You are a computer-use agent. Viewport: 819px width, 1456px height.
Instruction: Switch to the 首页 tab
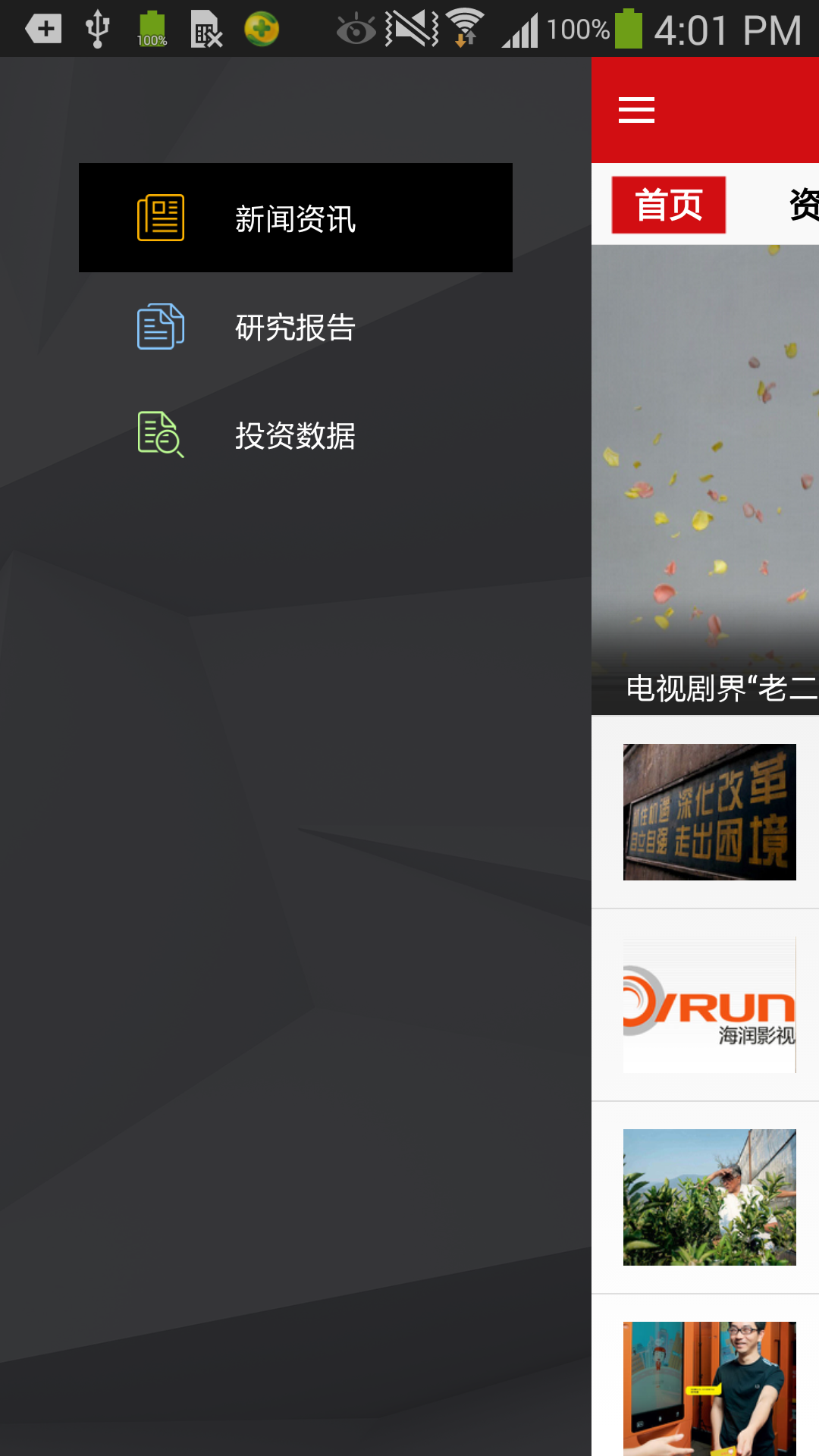coord(668,205)
